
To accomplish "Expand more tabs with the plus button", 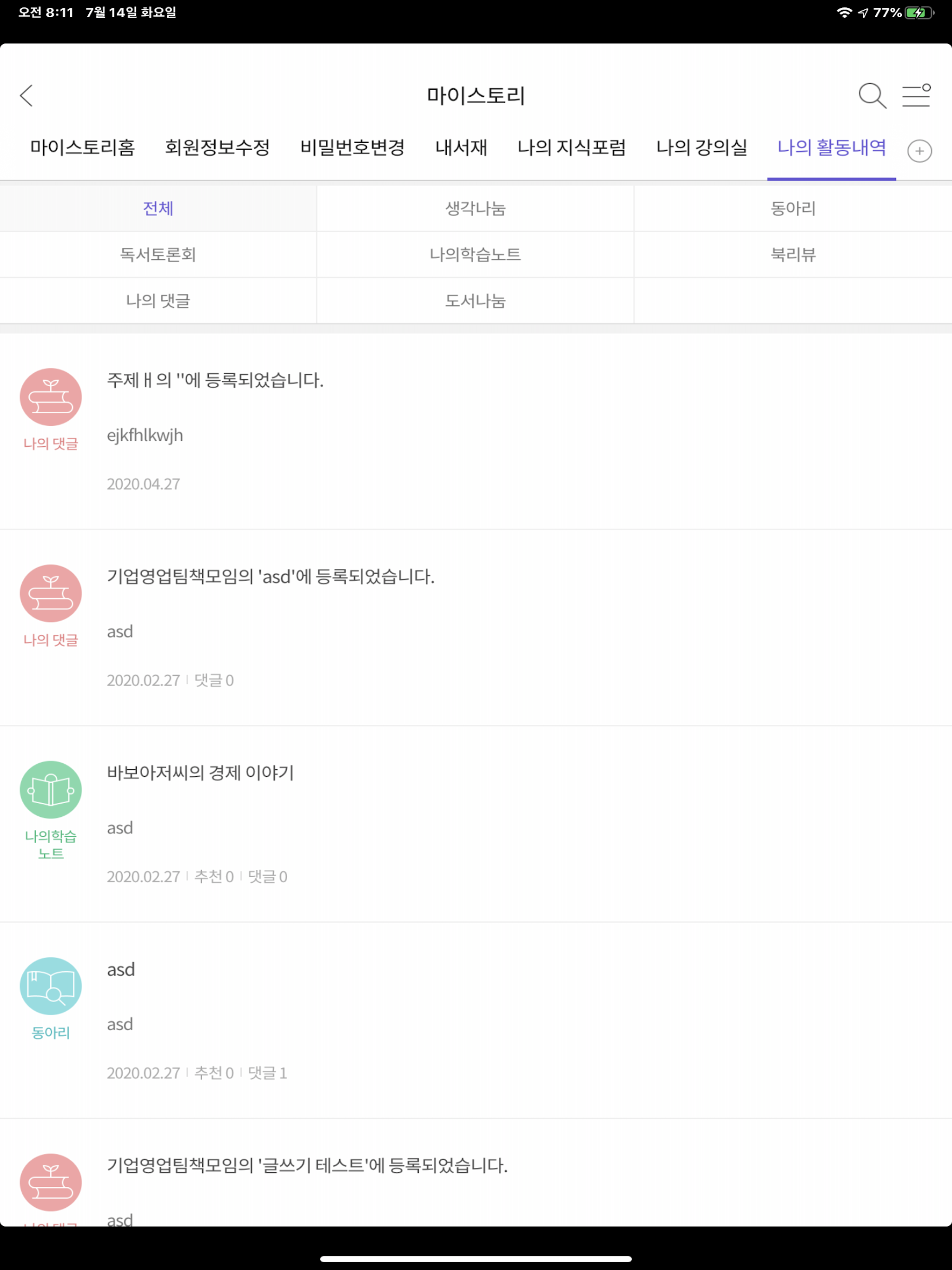I will [920, 151].
